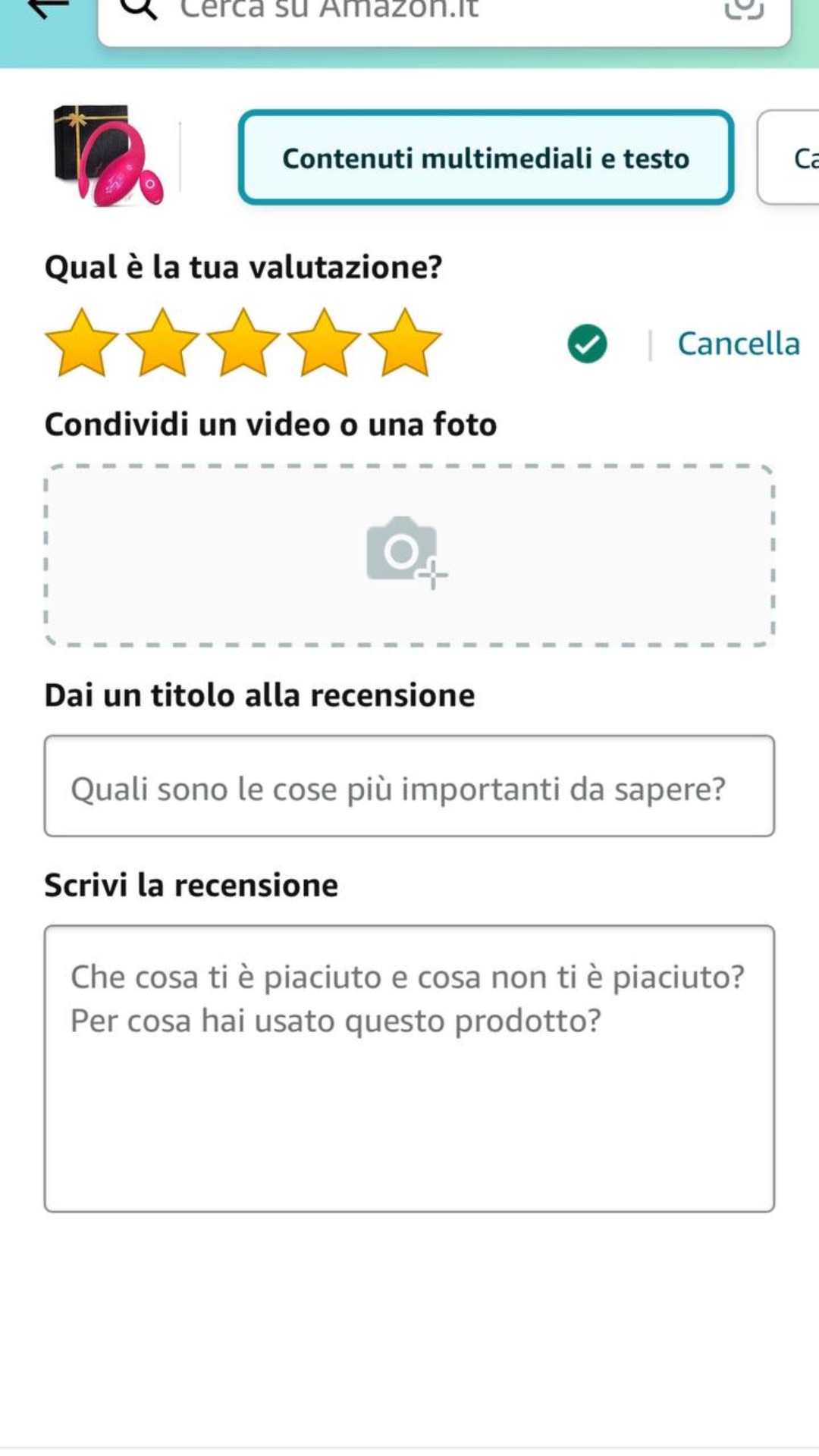Open camera search in the search bar
819x1456 pixels.
tap(743, 9)
